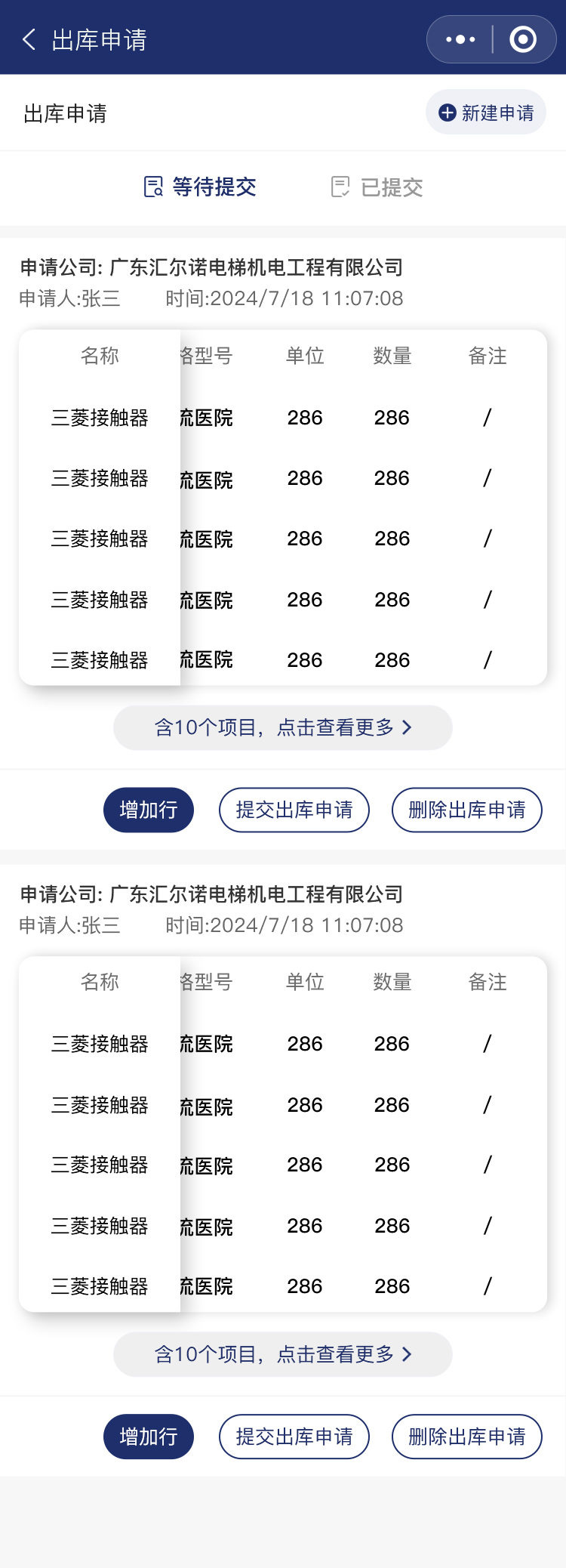Tap 新建申请 to create new request
The height and width of the screenshot is (1568, 566).
[x=486, y=113]
